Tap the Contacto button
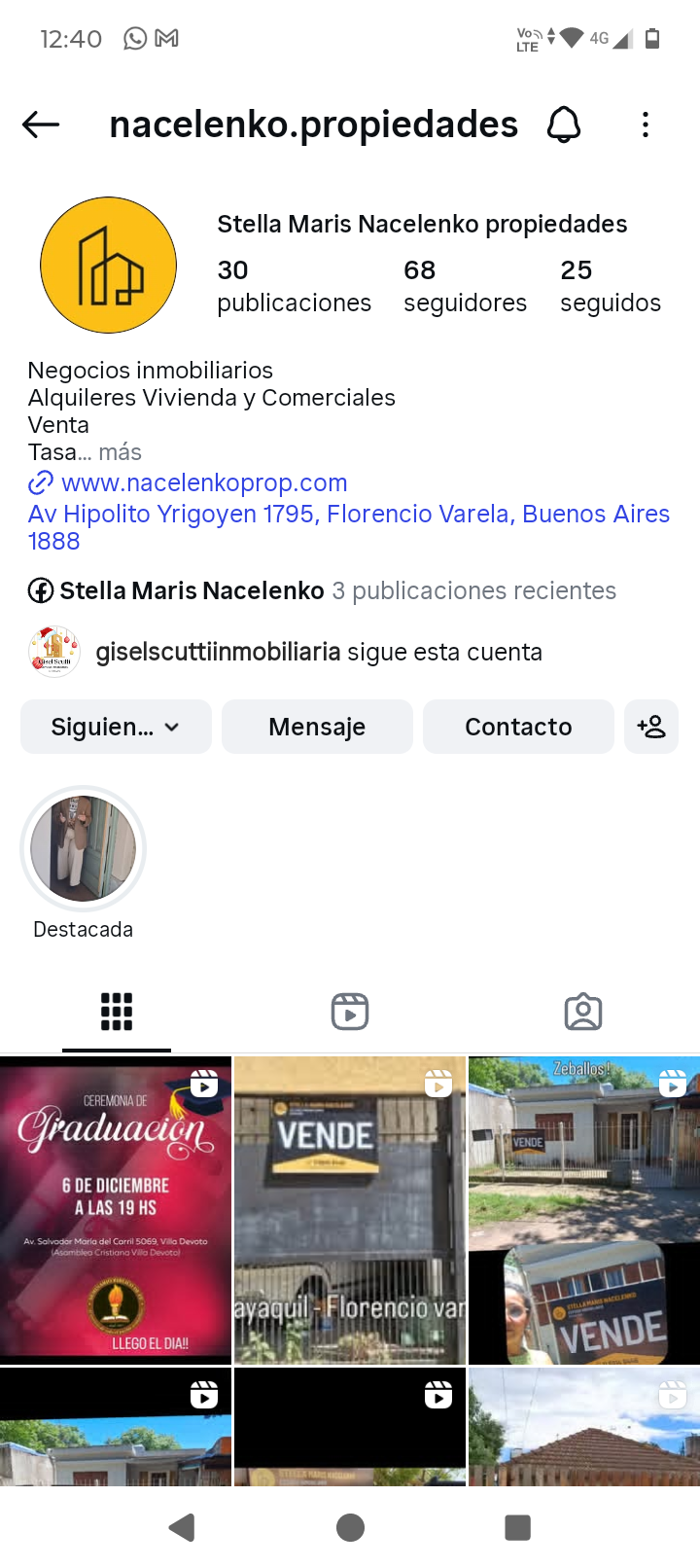The image size is (700, 1568). pyautogui.click(x=518, y=727)
